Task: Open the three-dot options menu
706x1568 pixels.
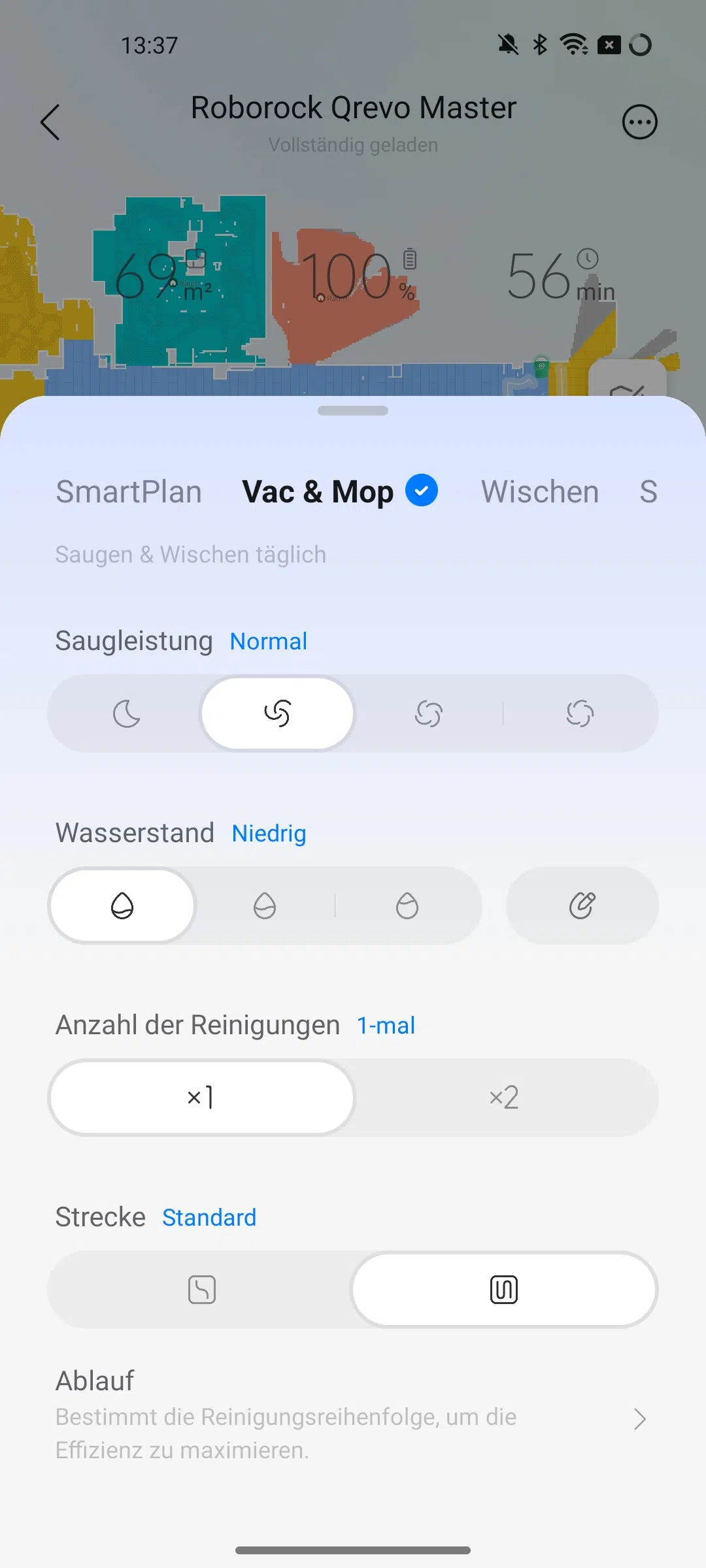Action: [639, 122]
